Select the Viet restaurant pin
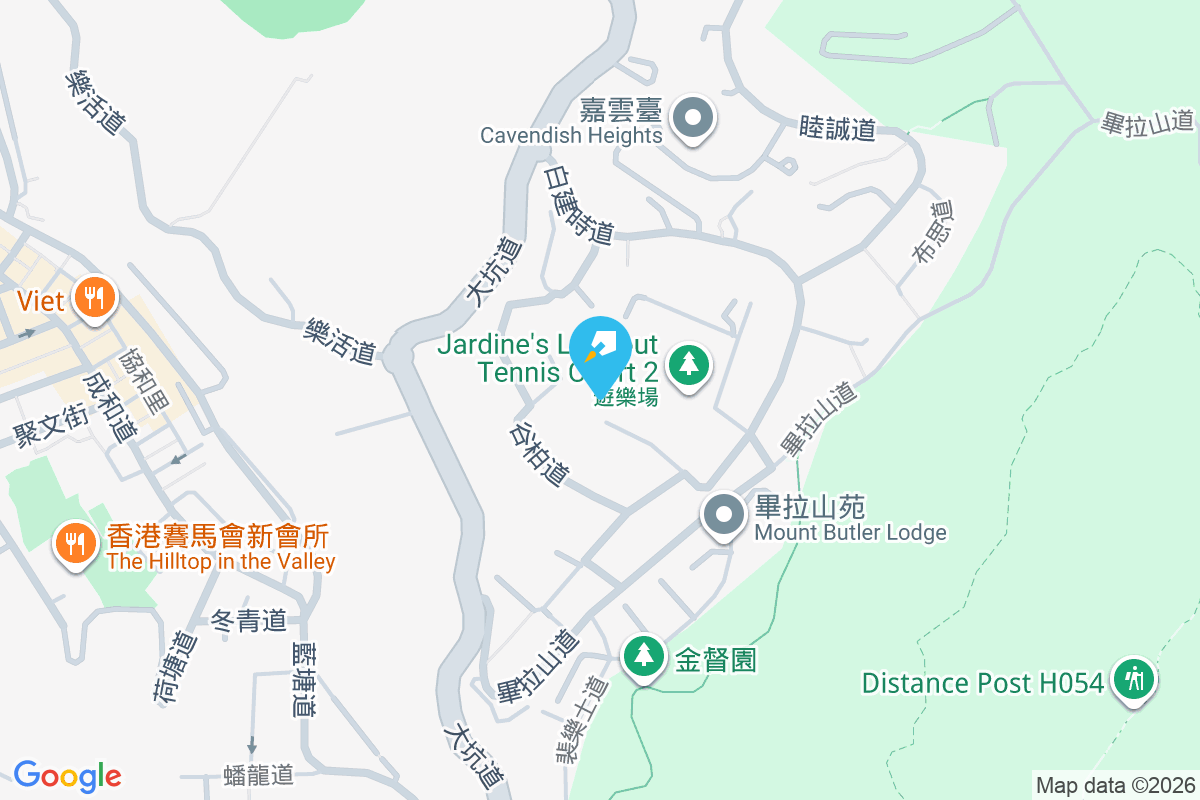 [94, 298]
